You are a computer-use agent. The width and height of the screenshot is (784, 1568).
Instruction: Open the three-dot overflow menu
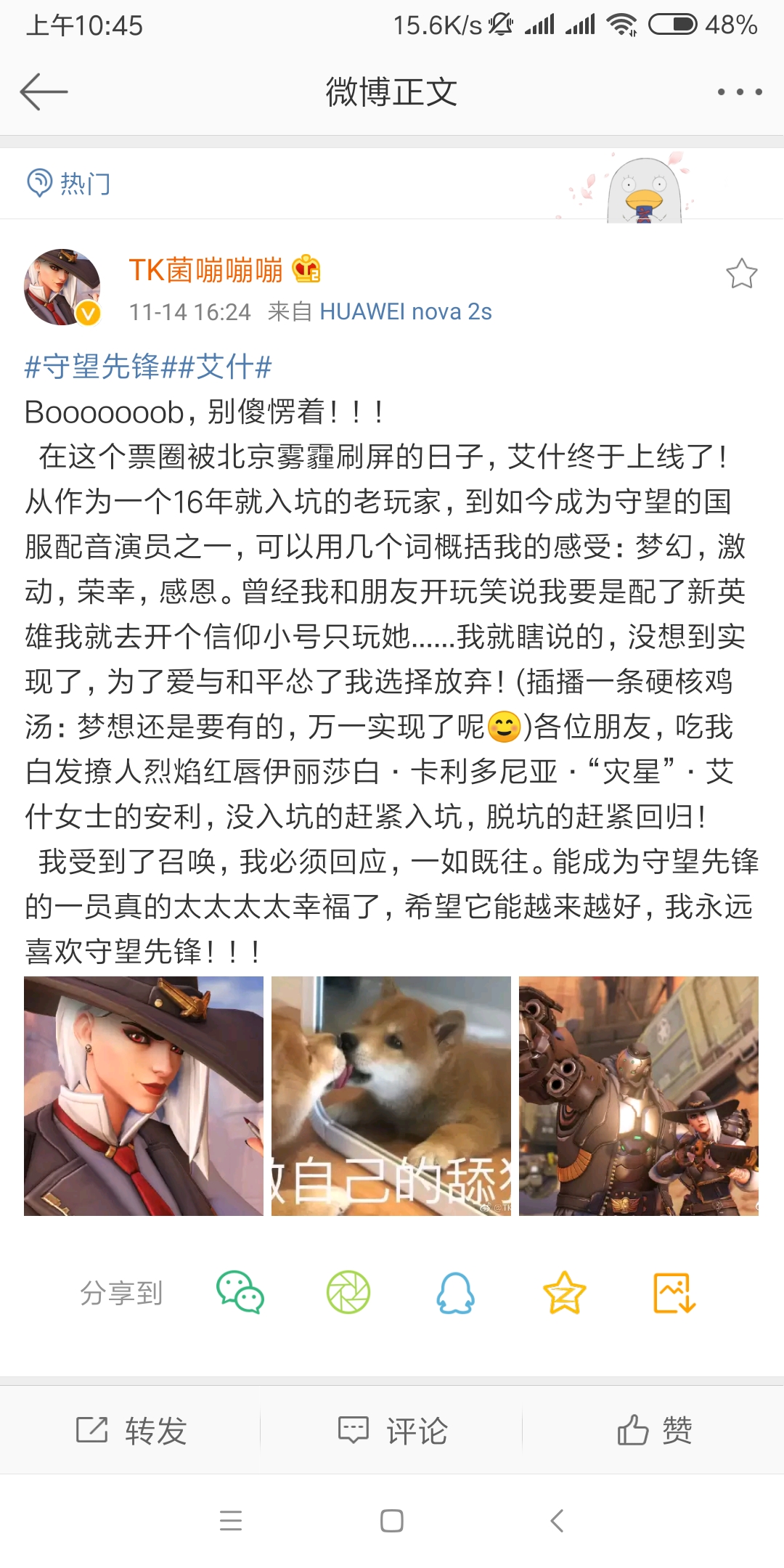(740, 92)
